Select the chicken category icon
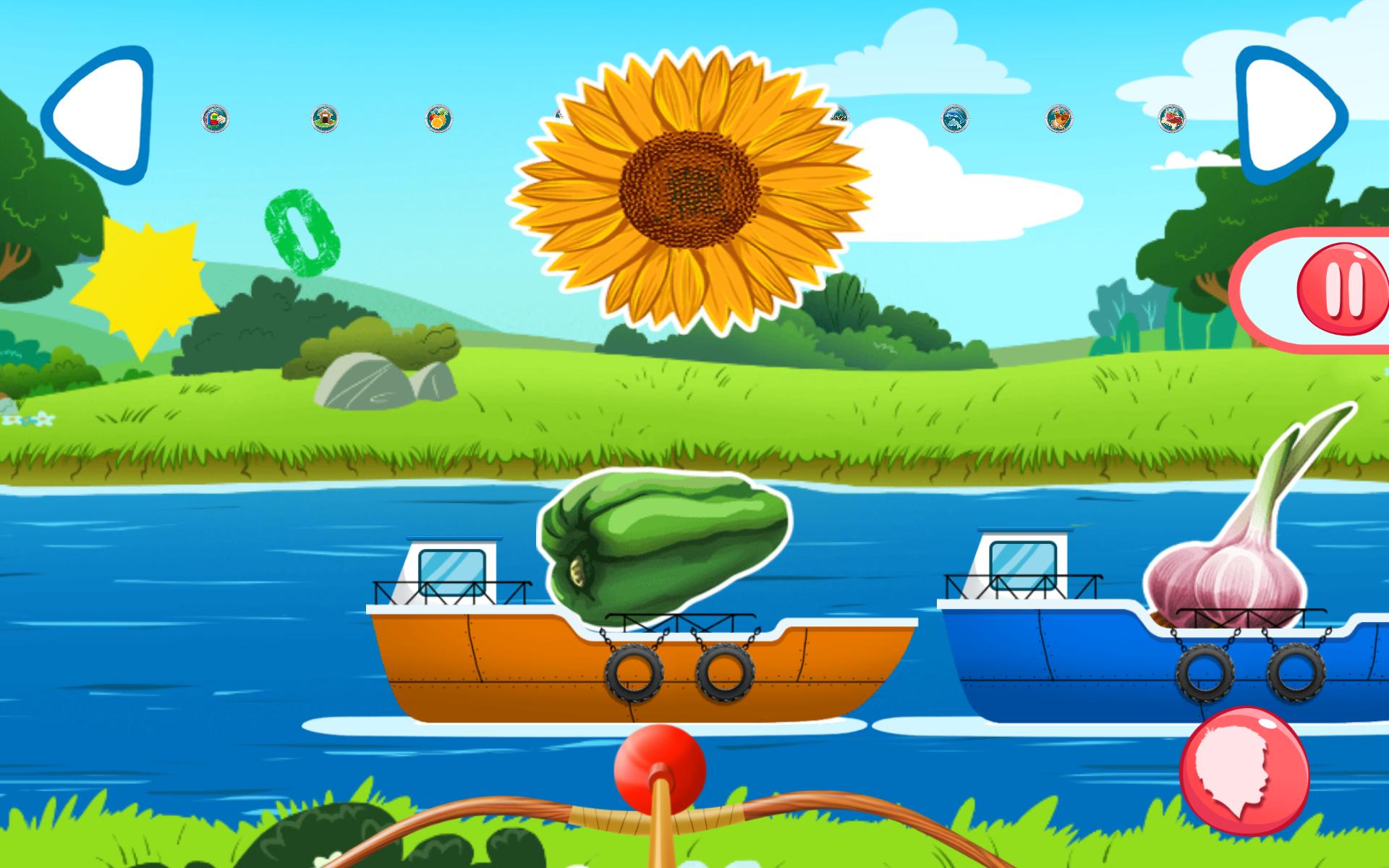This screenshot has width=1389, height=868. pyautogui.click(x=1059, y=118)
